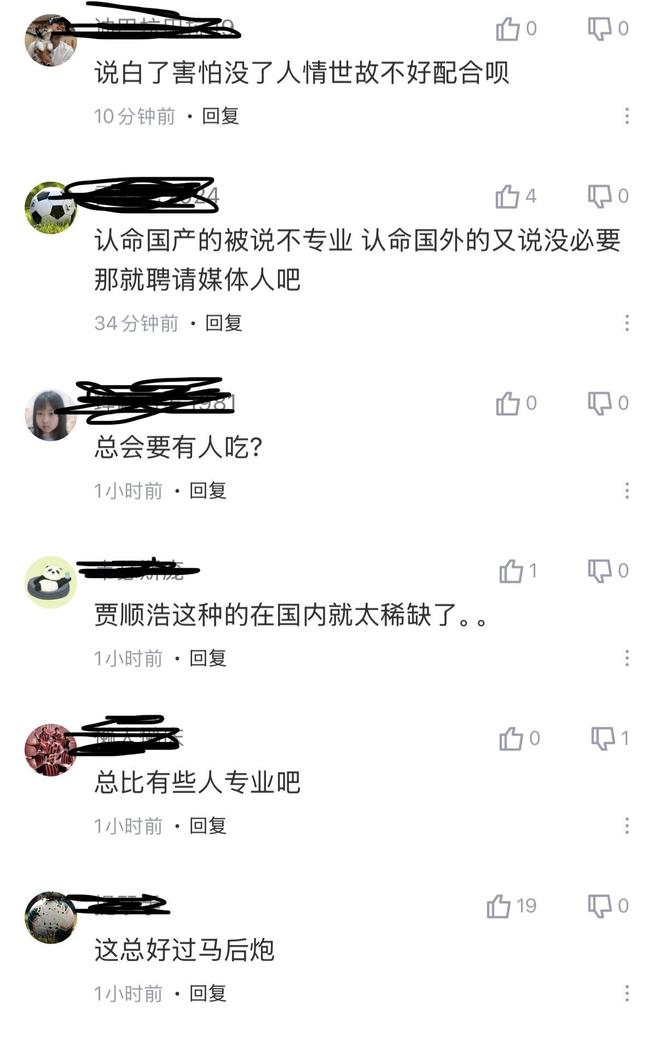Image resolution: width=660 pixels, height=1047 pixels.
Task: Open the options menu for the 这总好过马后炮 comment
Action: pyautogui.click(x=627, y=993)
